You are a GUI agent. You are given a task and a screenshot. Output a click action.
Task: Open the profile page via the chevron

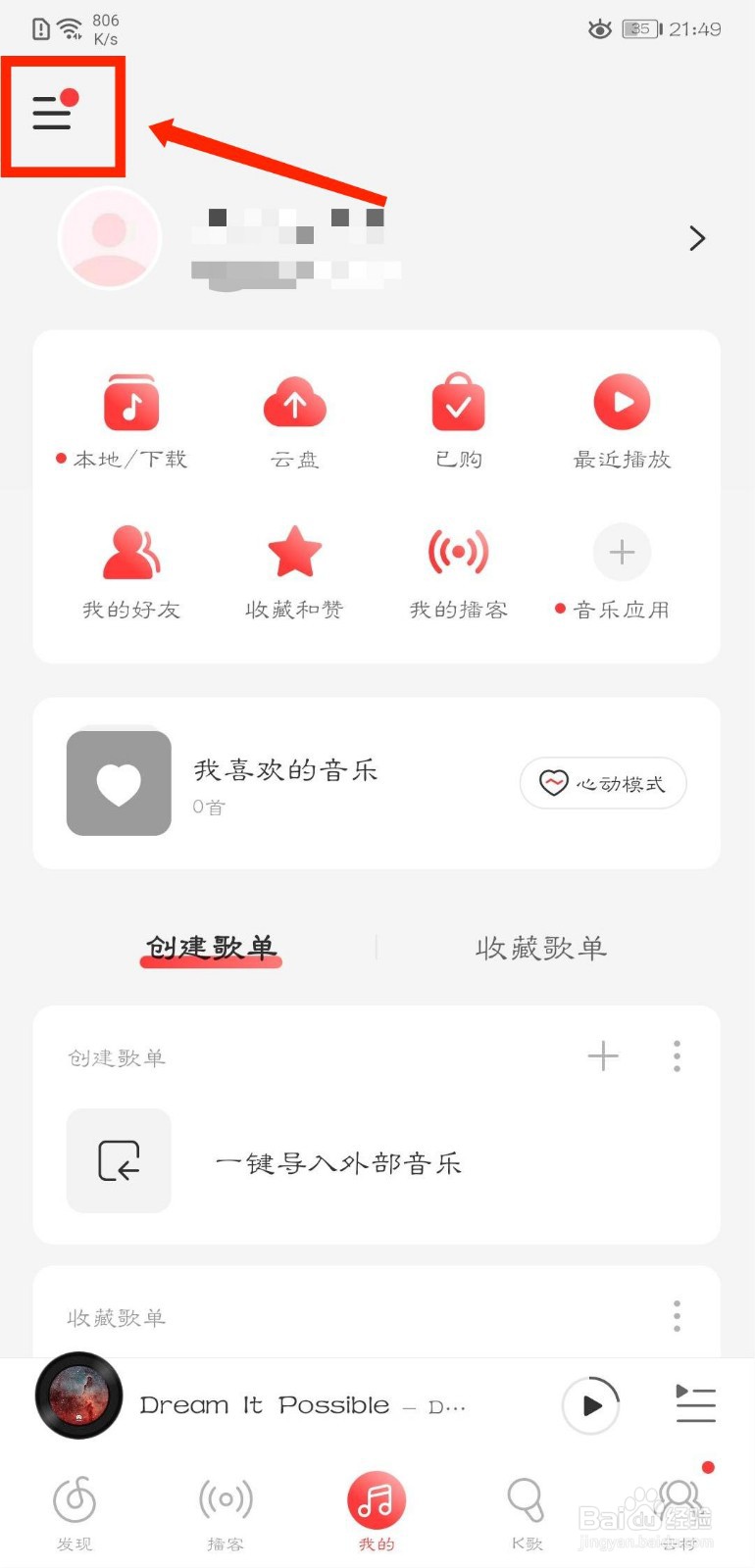[697, 238]
